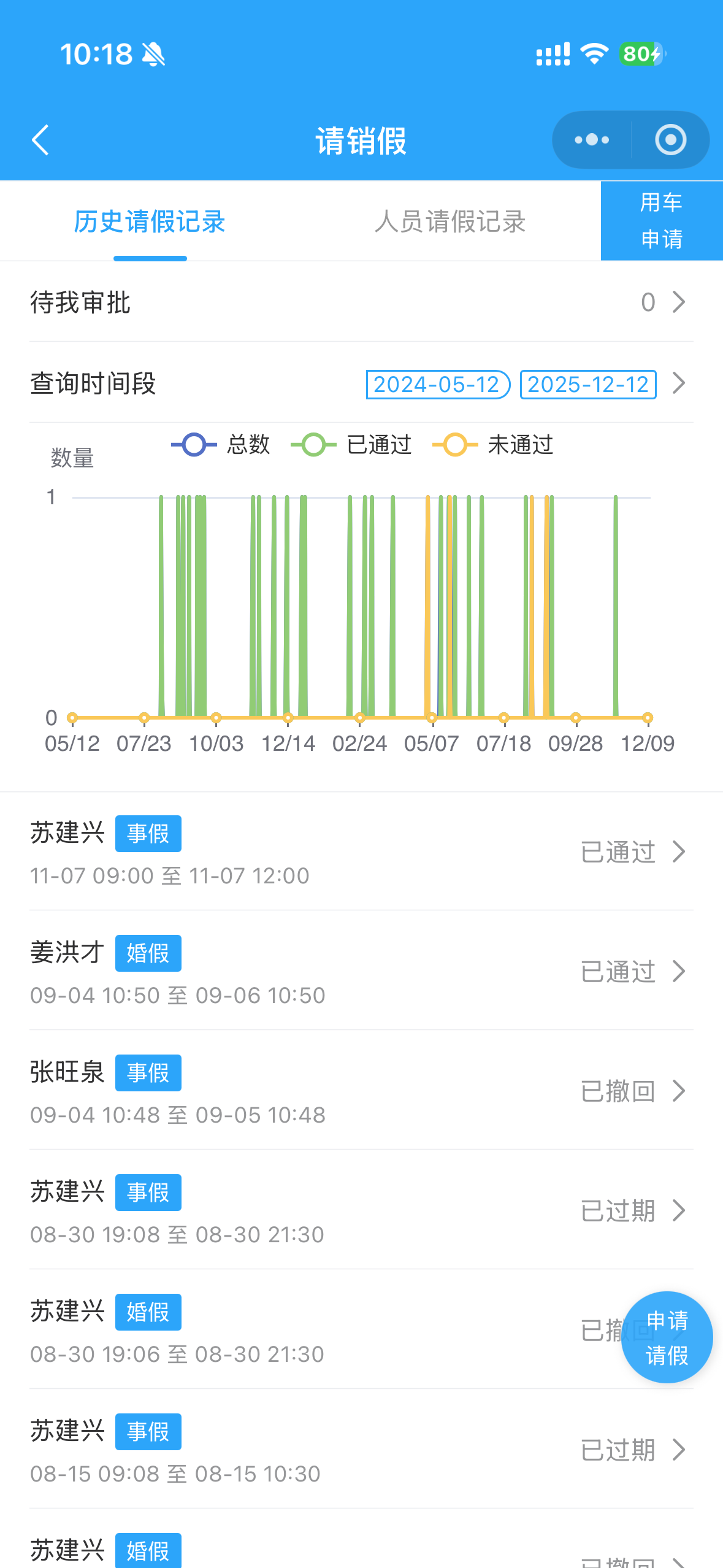Screen dimensions: 723x1568
Task: Open the mini program more options menu
Action: coord(592,140)
